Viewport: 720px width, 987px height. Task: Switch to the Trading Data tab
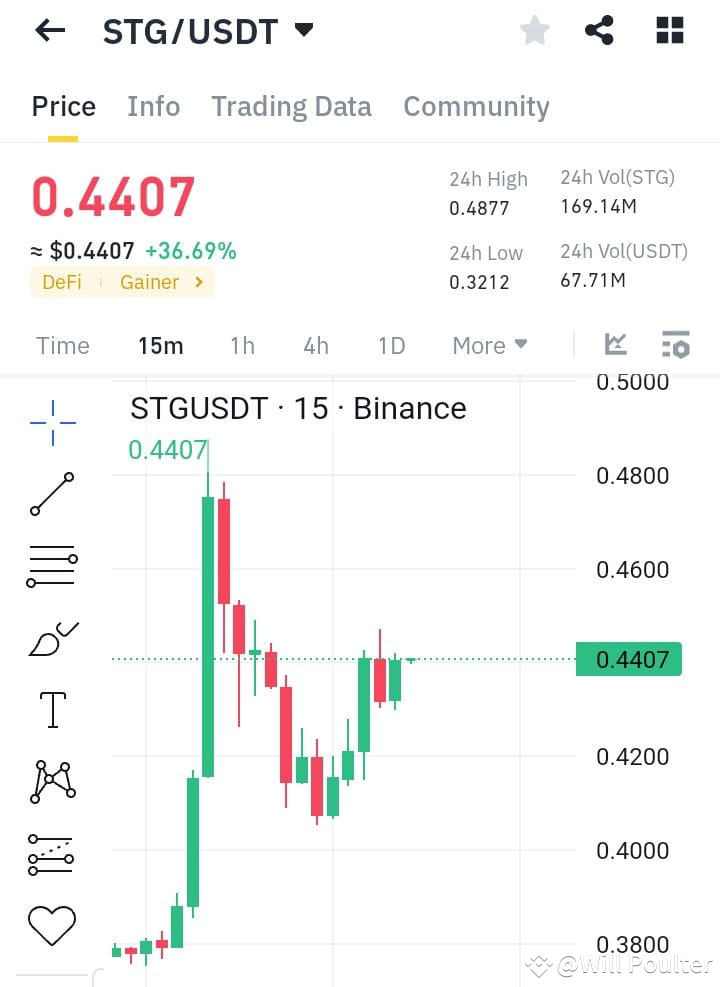291,106
